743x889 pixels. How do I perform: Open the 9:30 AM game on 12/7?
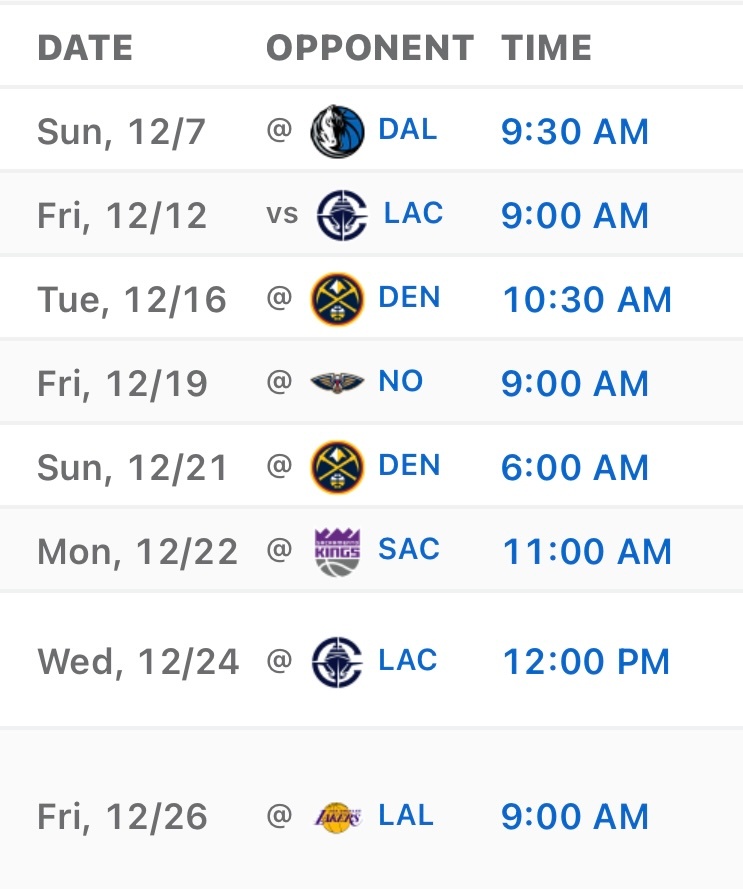575,132
